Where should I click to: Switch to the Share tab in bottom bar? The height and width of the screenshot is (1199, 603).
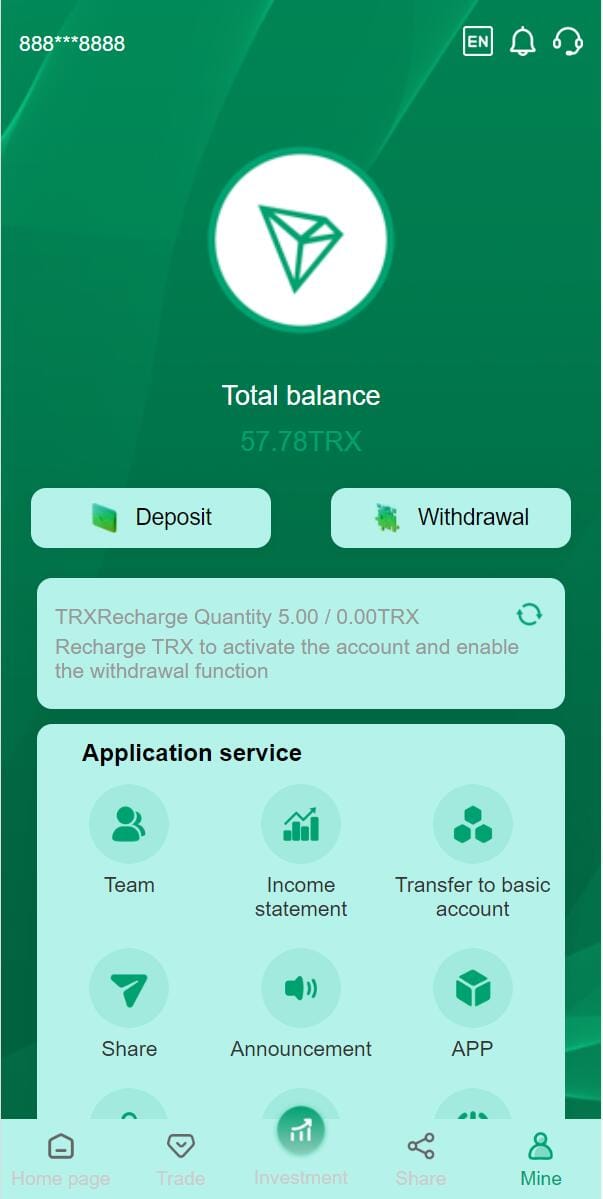pos(421,1158)
